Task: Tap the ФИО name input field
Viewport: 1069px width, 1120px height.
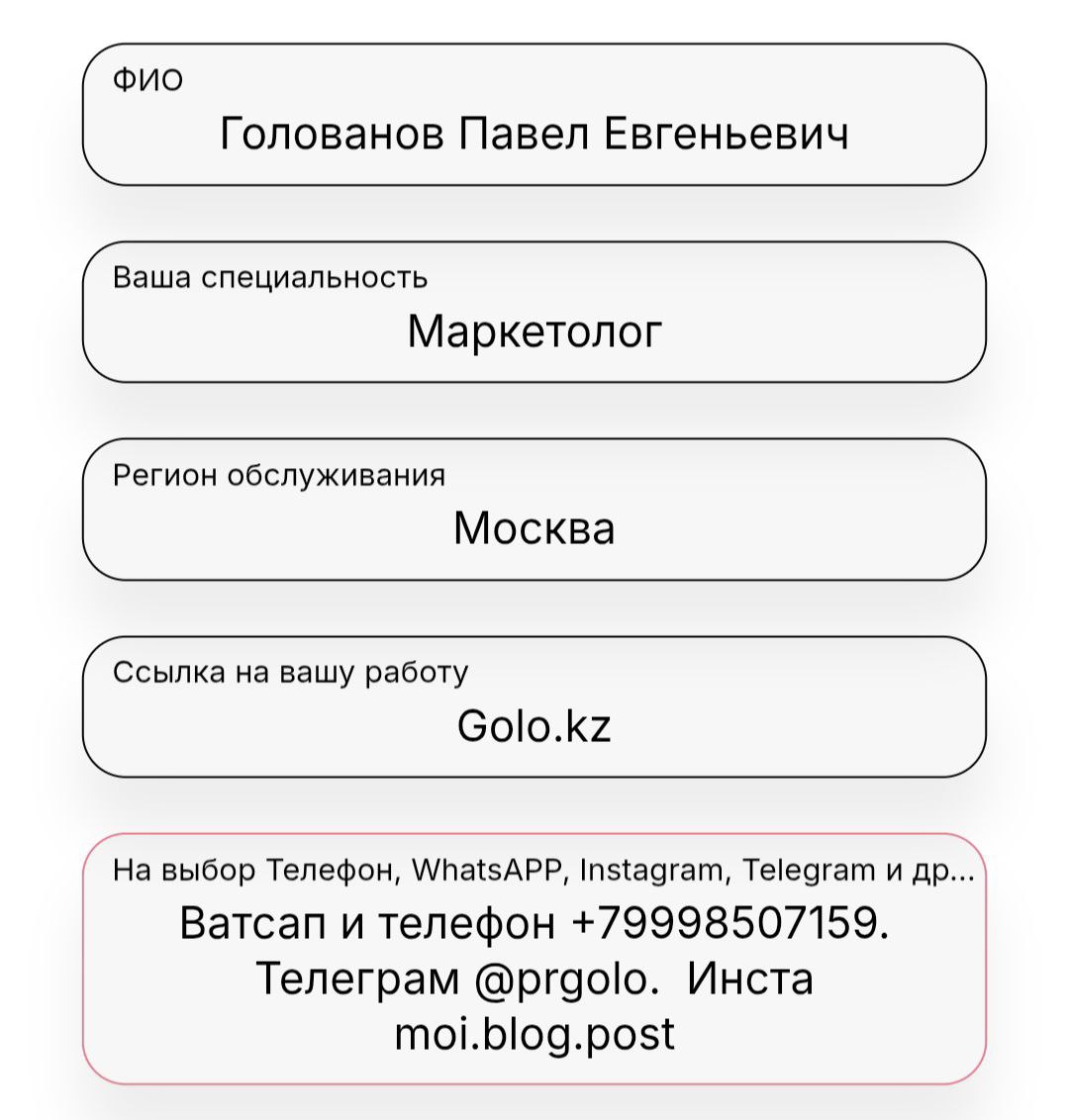Action: 534,133
